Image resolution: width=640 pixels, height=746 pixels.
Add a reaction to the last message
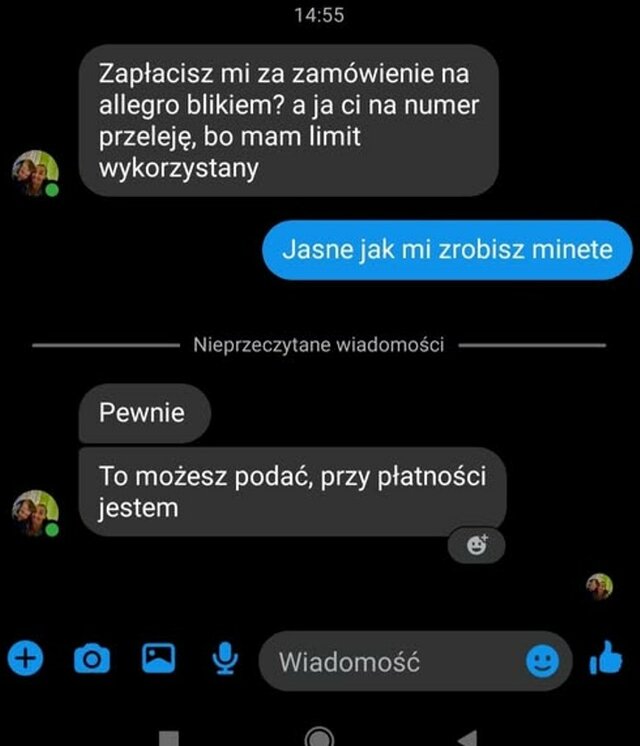[478, 546]
